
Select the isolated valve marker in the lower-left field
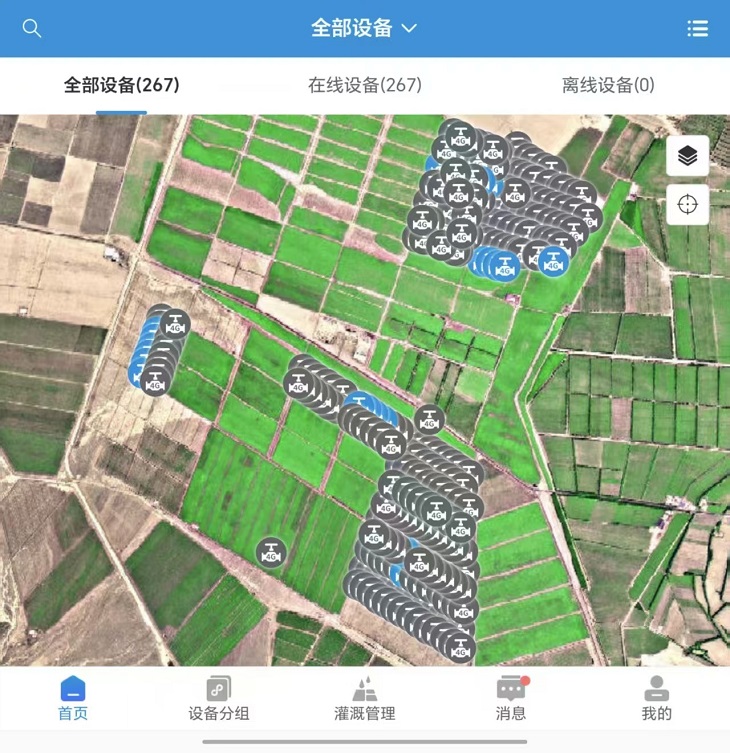270,552
